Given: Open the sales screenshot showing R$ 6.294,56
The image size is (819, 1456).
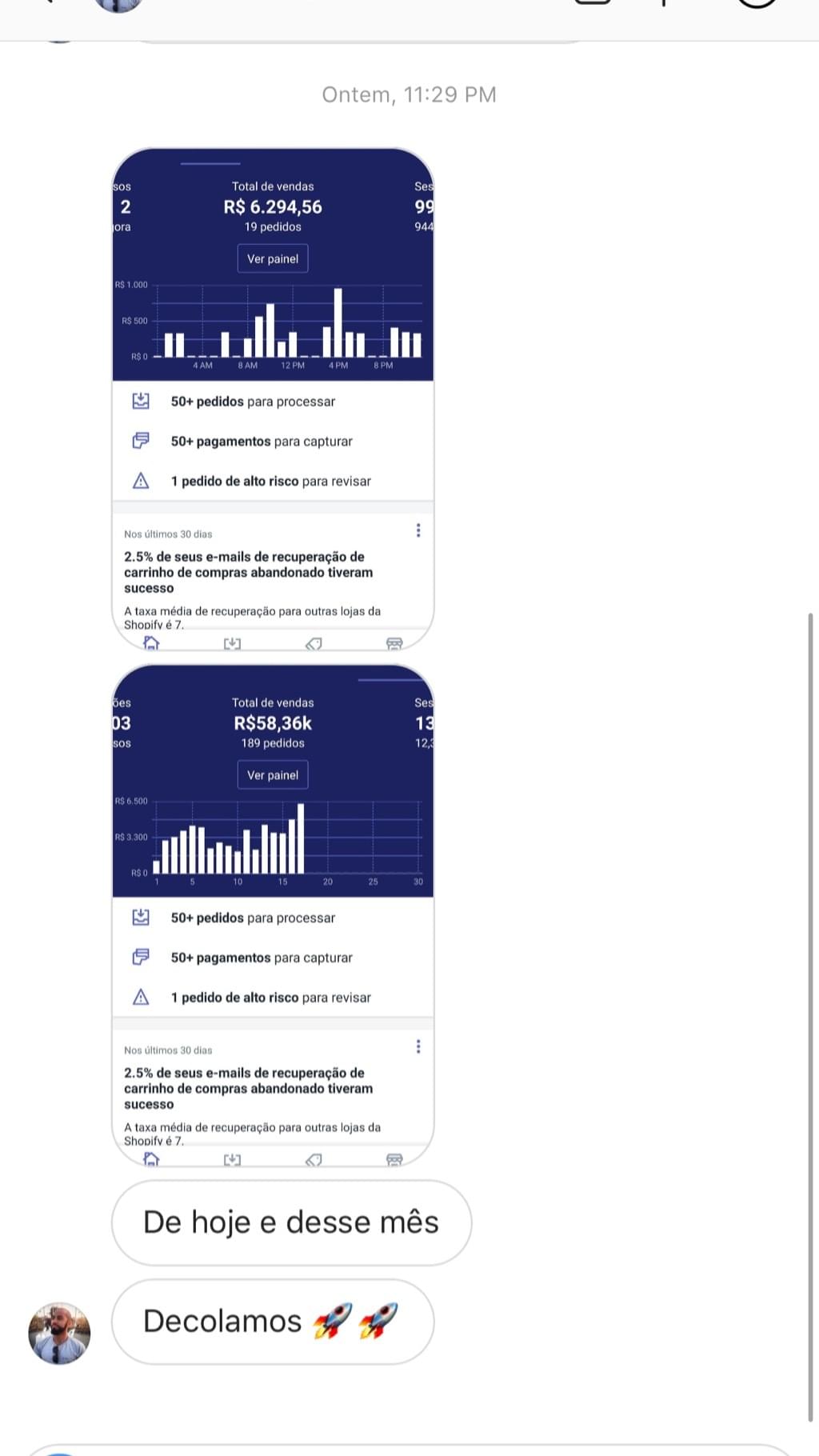Looking at the screenshot, I should pyautogui.click(x=273, y=398).
